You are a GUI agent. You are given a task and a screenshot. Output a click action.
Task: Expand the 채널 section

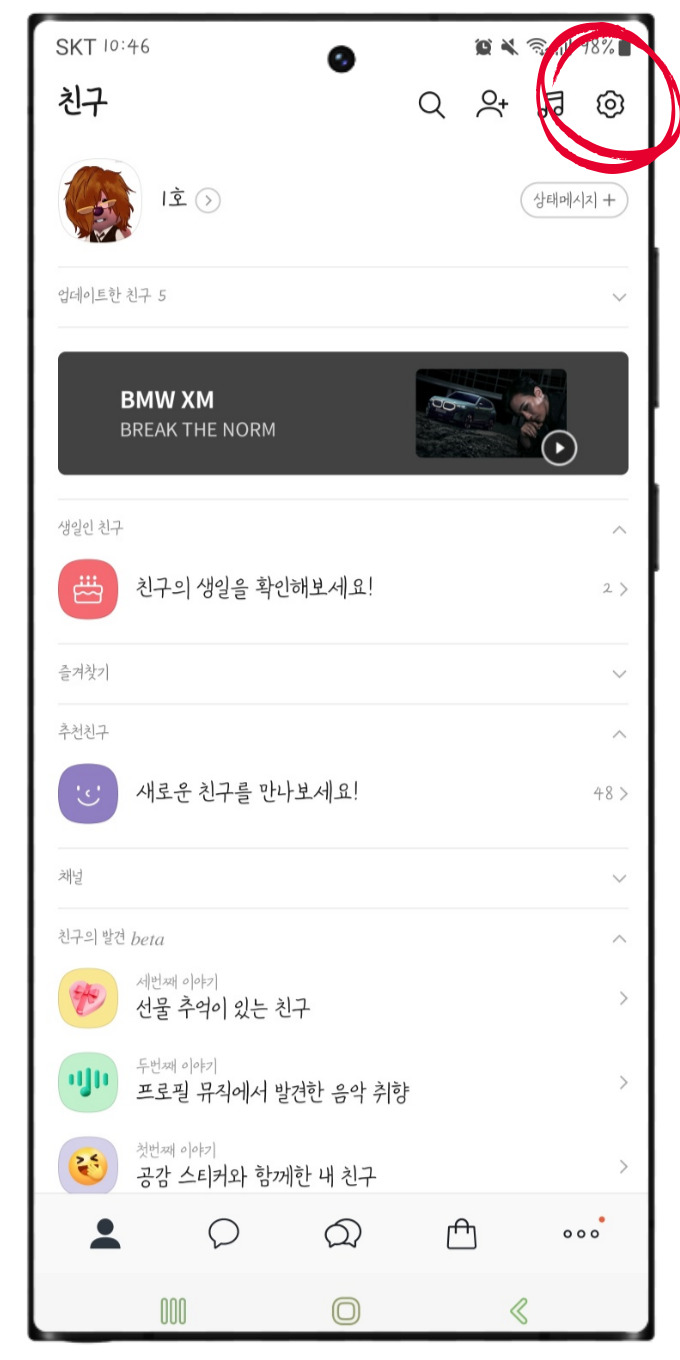tap(619, 878)
